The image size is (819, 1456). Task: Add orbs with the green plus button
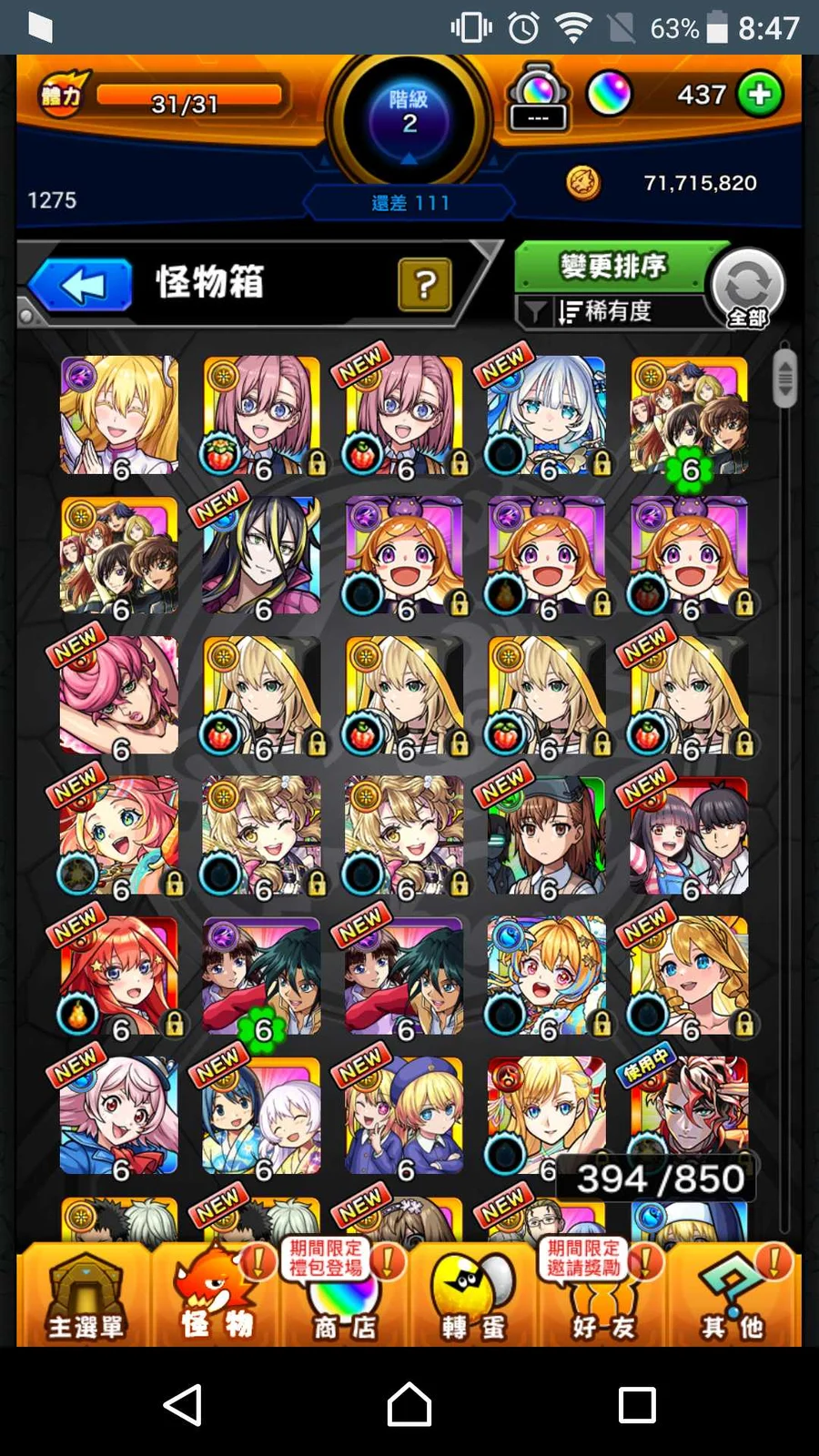pyautogui.click(x=759, y=95)
